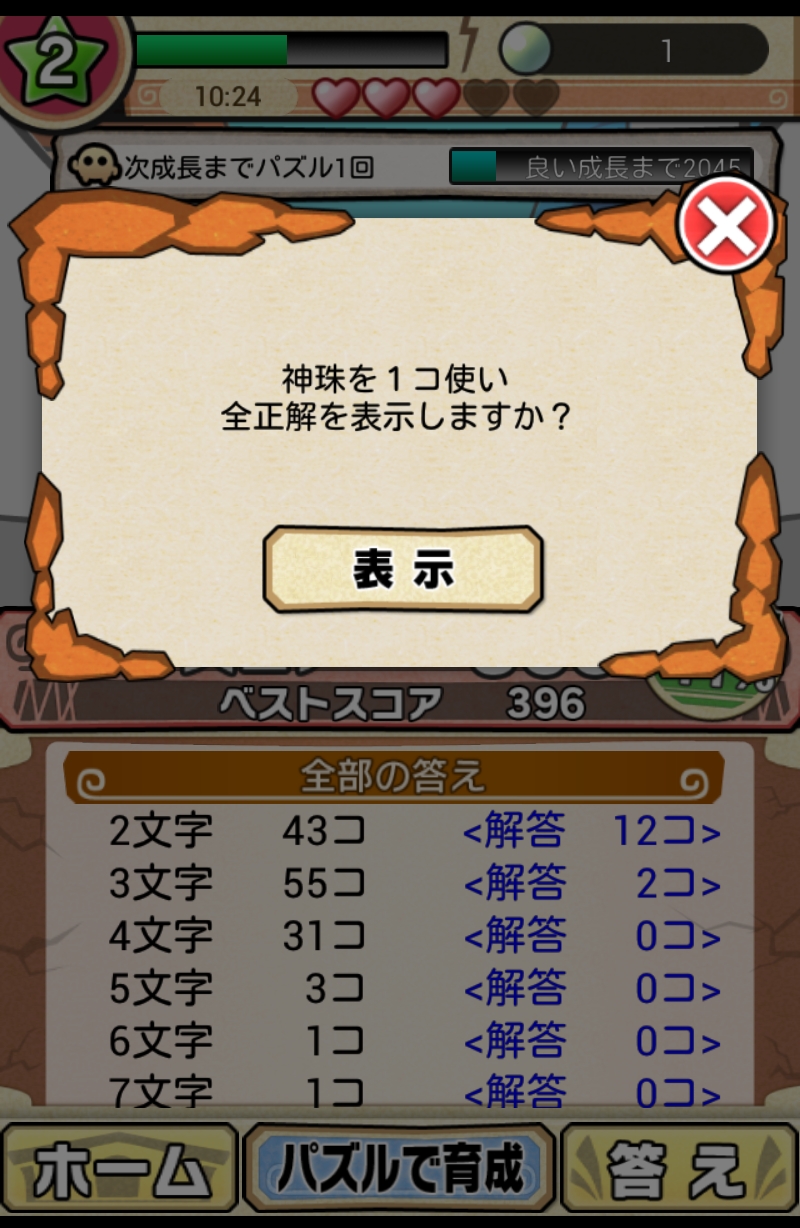Tap 表示 to show all answers
The image size is (800, 1228).
403,569
